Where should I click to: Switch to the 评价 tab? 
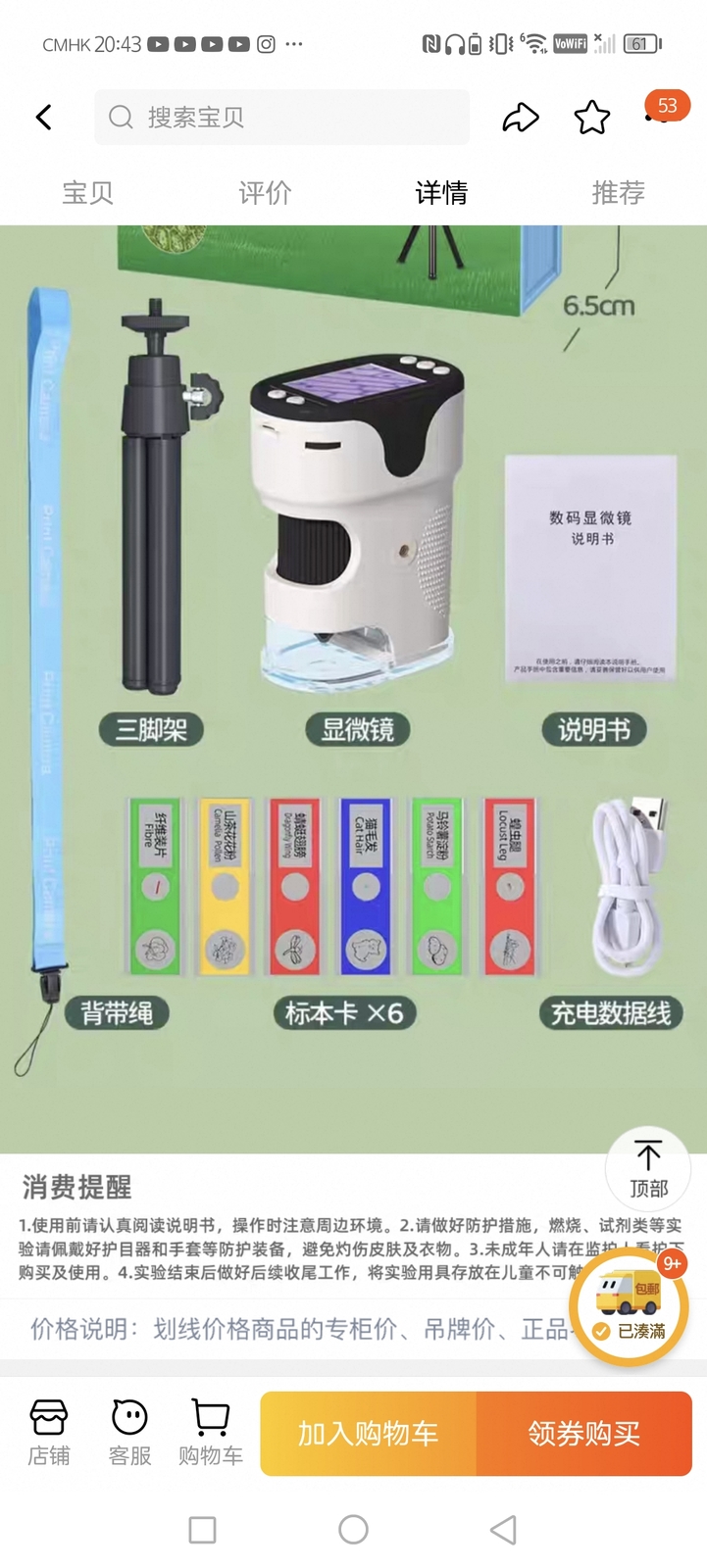click(265, 193)
